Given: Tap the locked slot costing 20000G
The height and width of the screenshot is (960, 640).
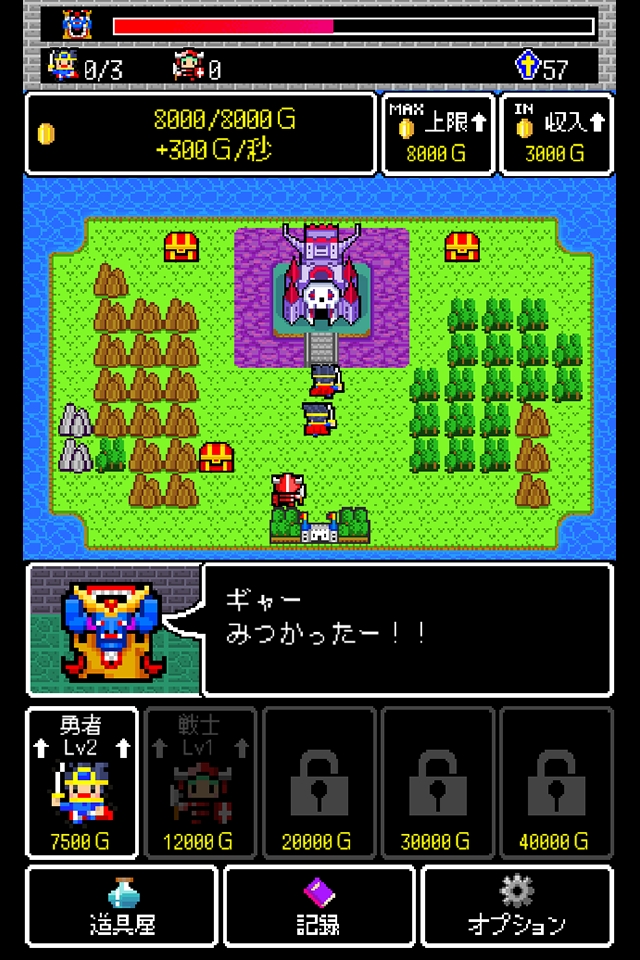Looking at the screenshot, I should 319,782.
